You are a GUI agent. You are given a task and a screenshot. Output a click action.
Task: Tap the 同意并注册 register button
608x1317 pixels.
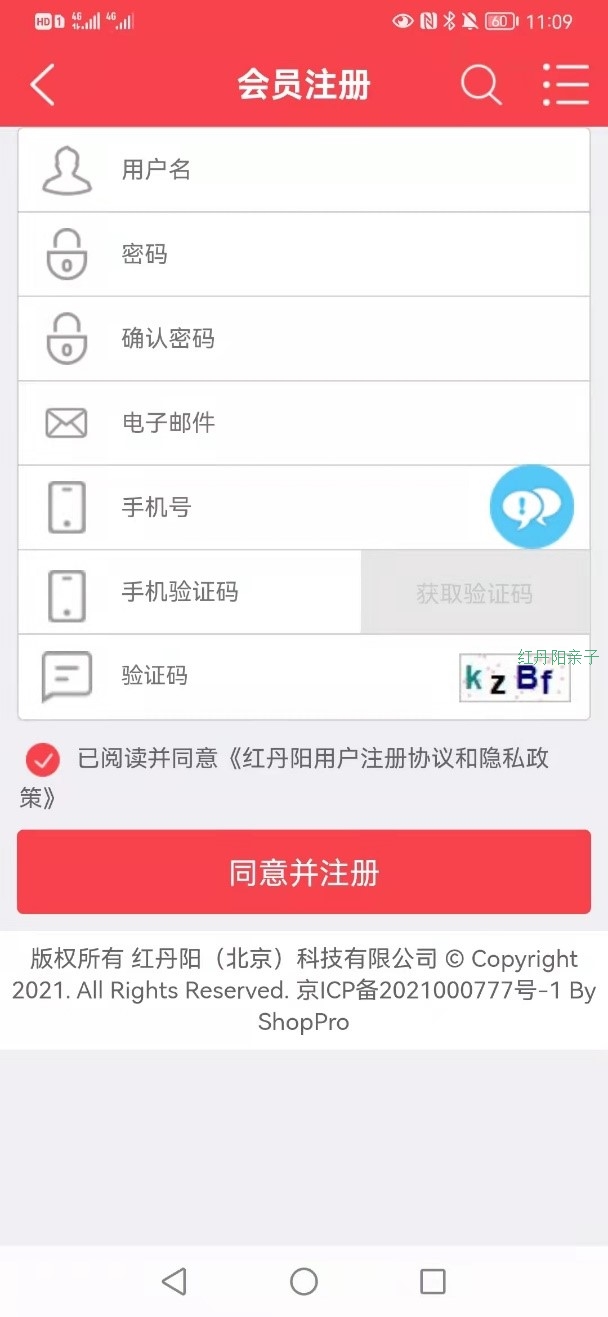(304, 872)
